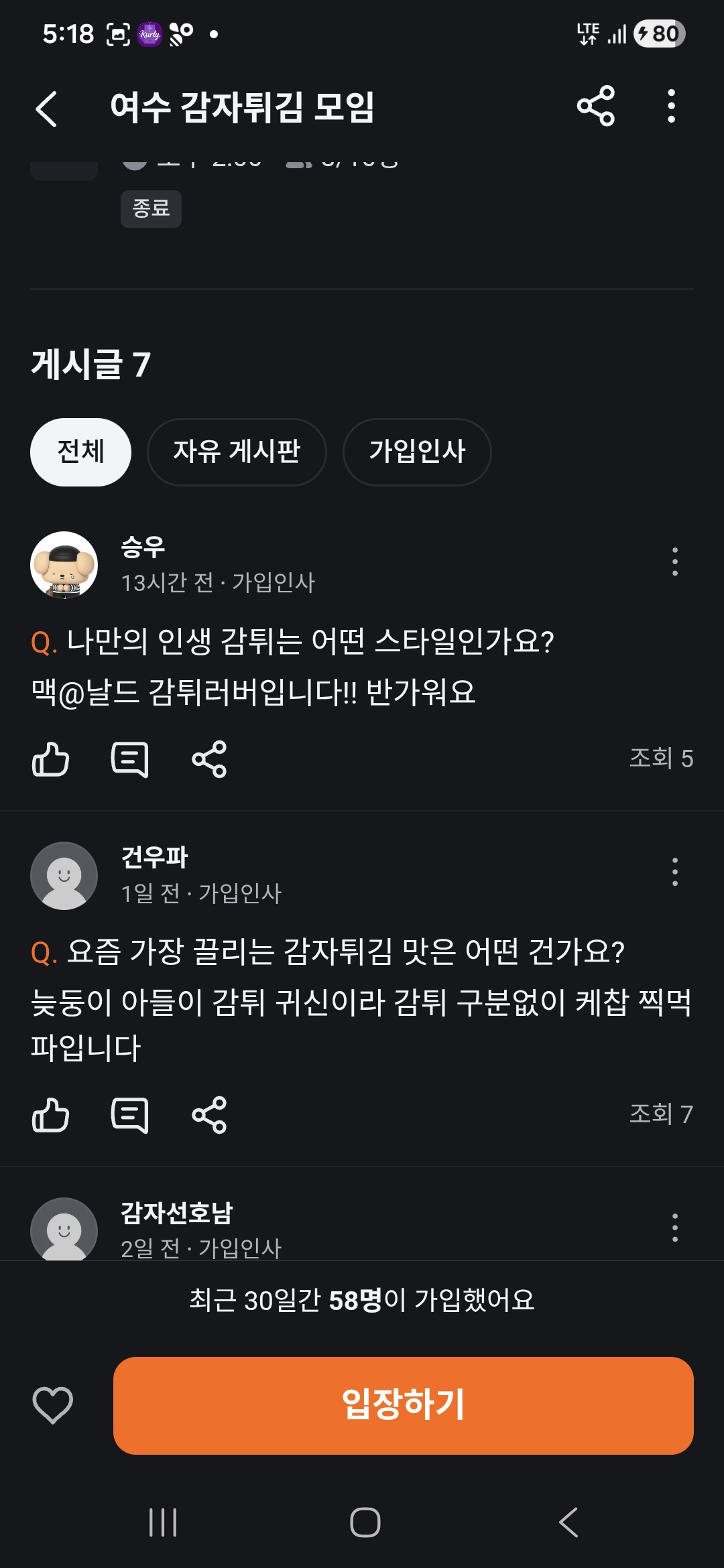
Task: Like 건우파's post
Action: pyautogui.click(x=51, y=1115)
